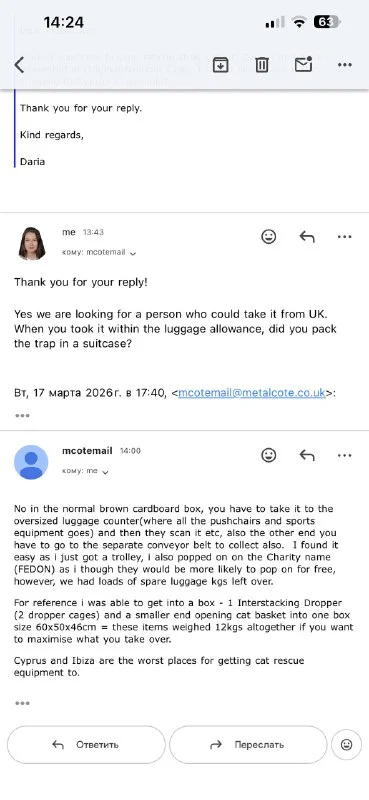Open the top bar overflow menu
Image resolution: width=369 pixels, height=800 pixels.
[345, 65]
